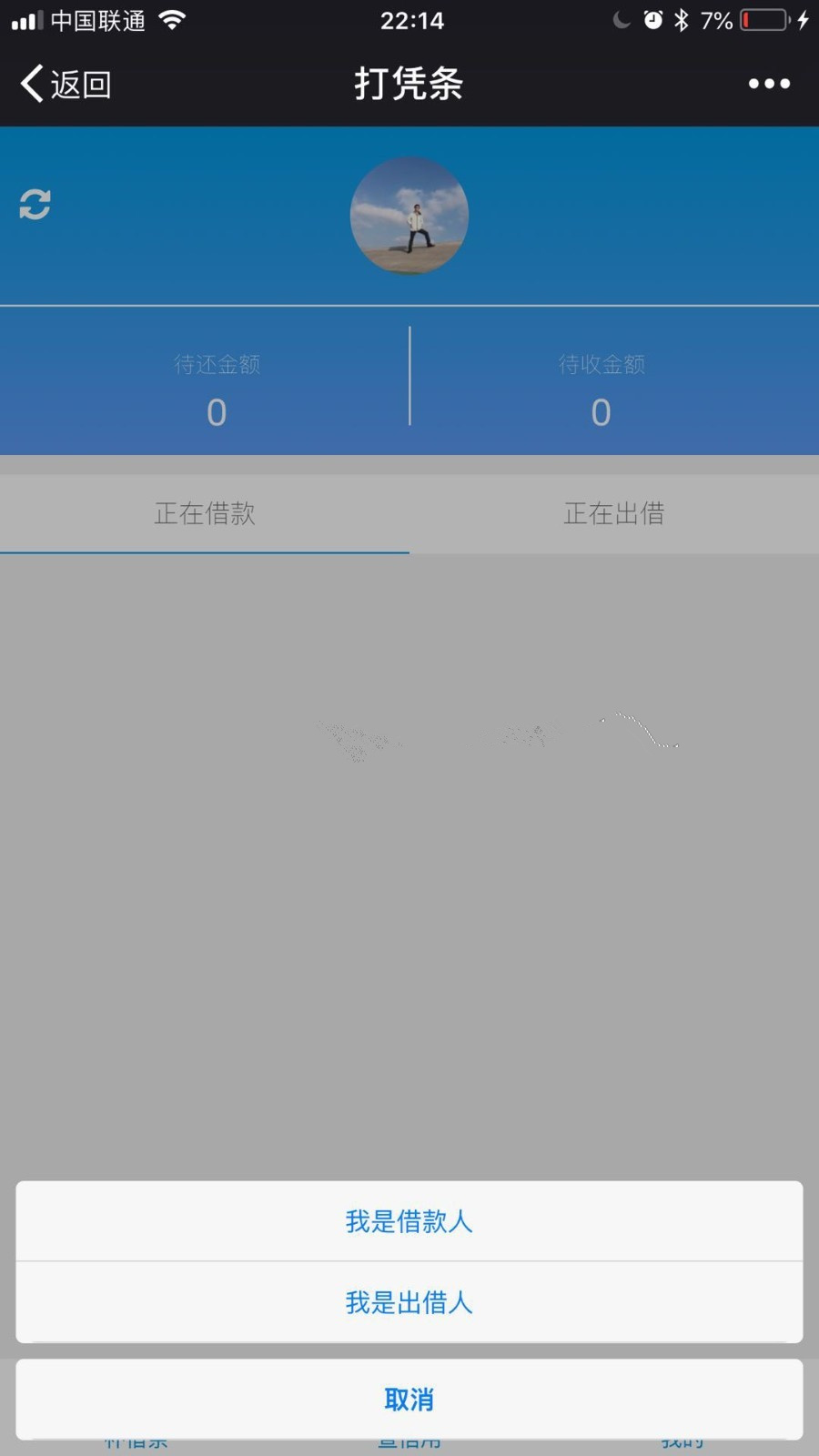Image resolution: width=819 pixels, height=1456 pixels.
Task: Select the 正在借款 tab
Action: [204, 514]
